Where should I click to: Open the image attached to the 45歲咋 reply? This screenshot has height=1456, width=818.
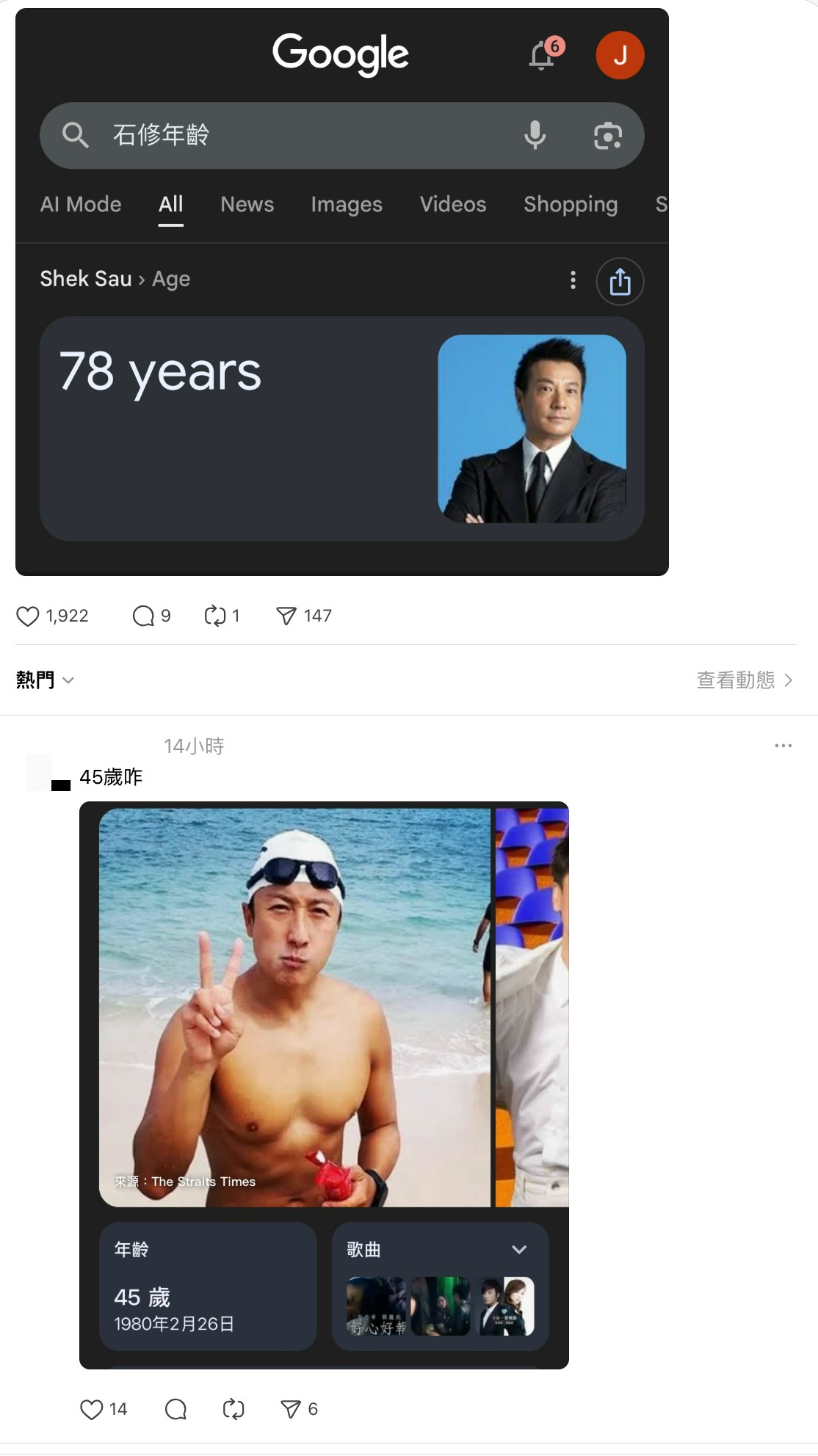tap(324, 1085)
